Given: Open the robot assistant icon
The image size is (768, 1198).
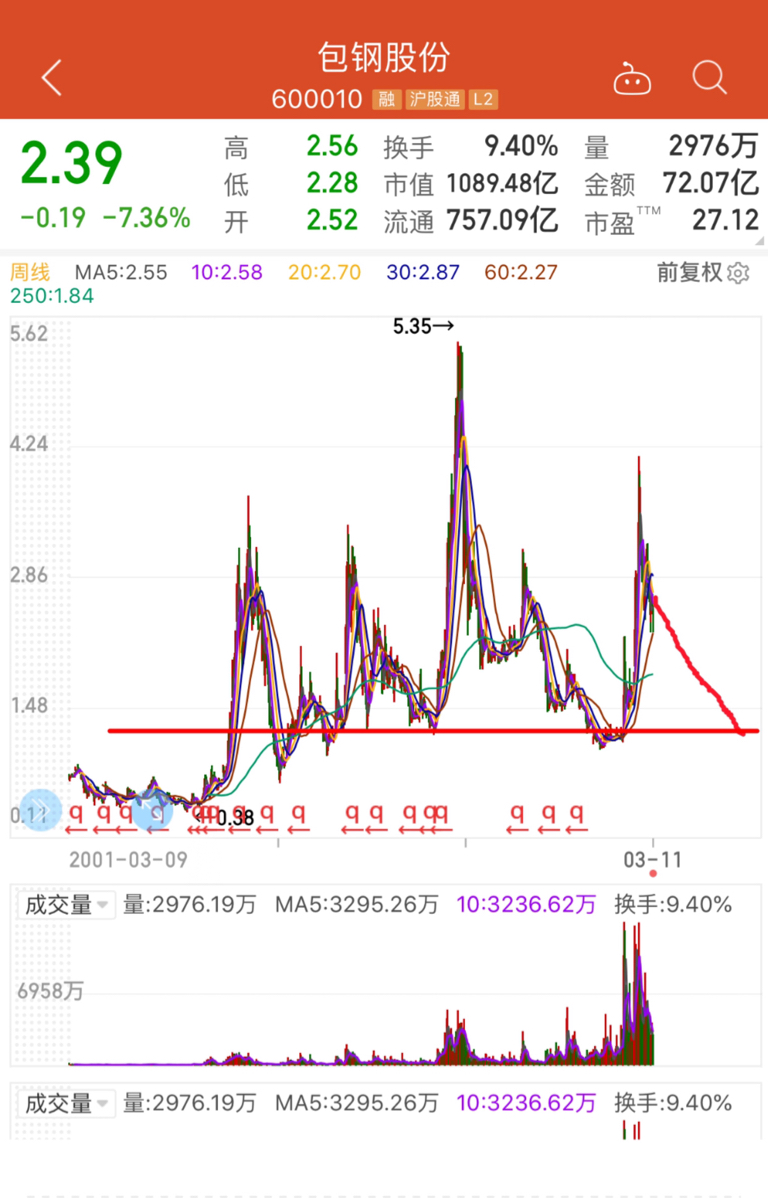Looking at the screenshot, I should click(630, 77).
